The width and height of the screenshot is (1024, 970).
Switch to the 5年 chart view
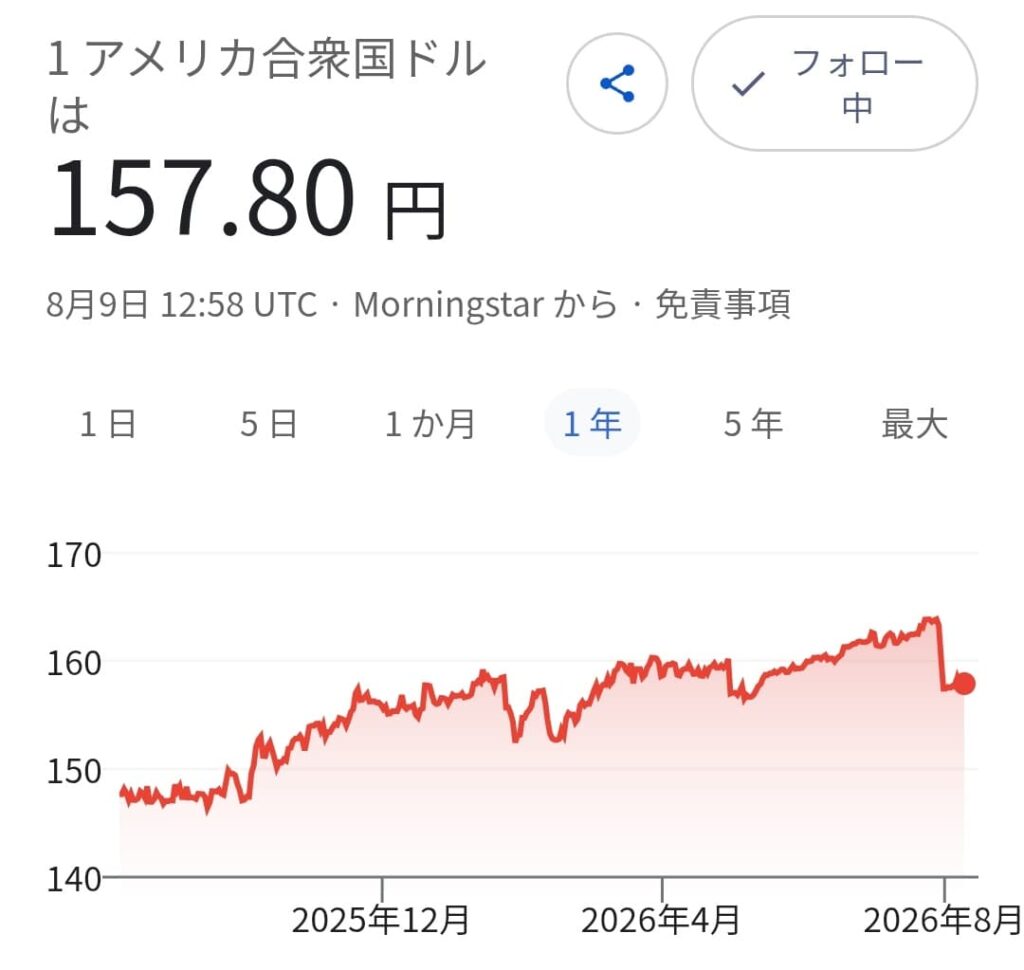coord(753,423)
